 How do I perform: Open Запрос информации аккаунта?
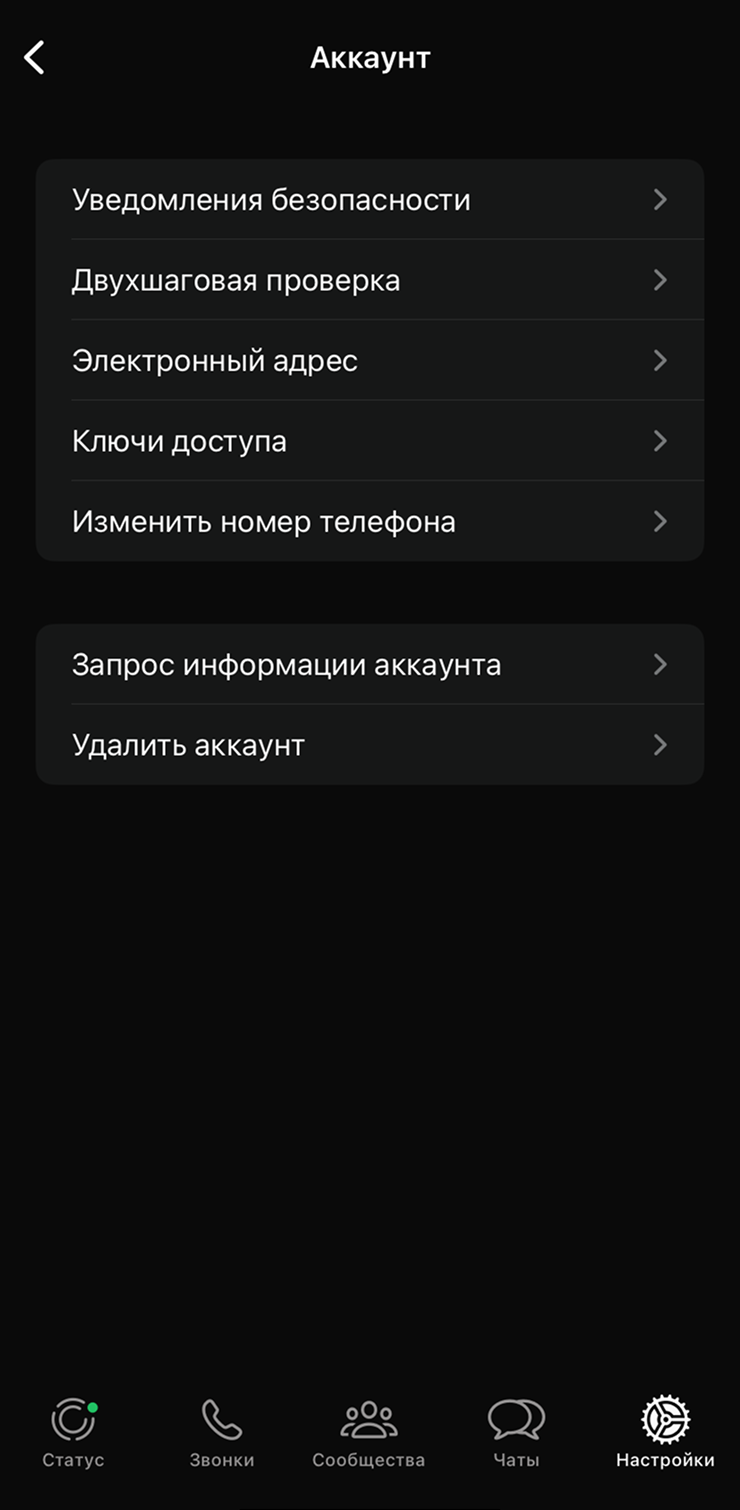point(370,665)
